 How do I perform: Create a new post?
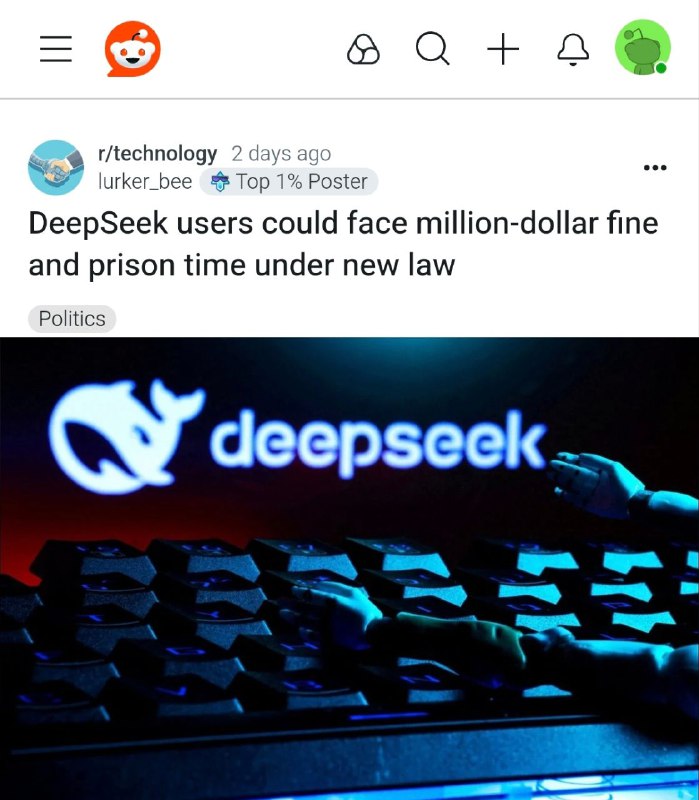click(503, 49)
